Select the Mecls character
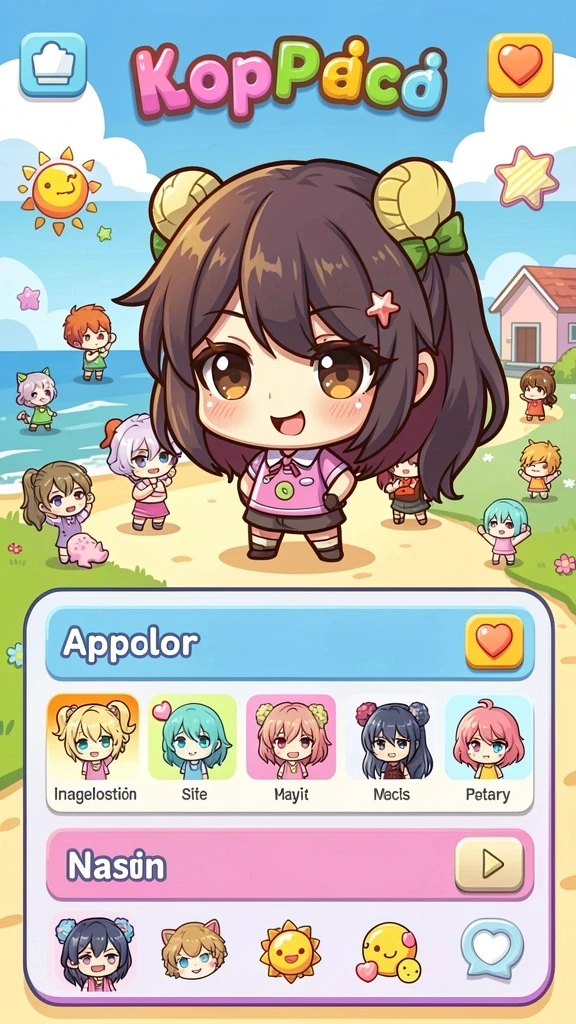Viewport: 576px width, 1024px height. click(x=391, y=750)
